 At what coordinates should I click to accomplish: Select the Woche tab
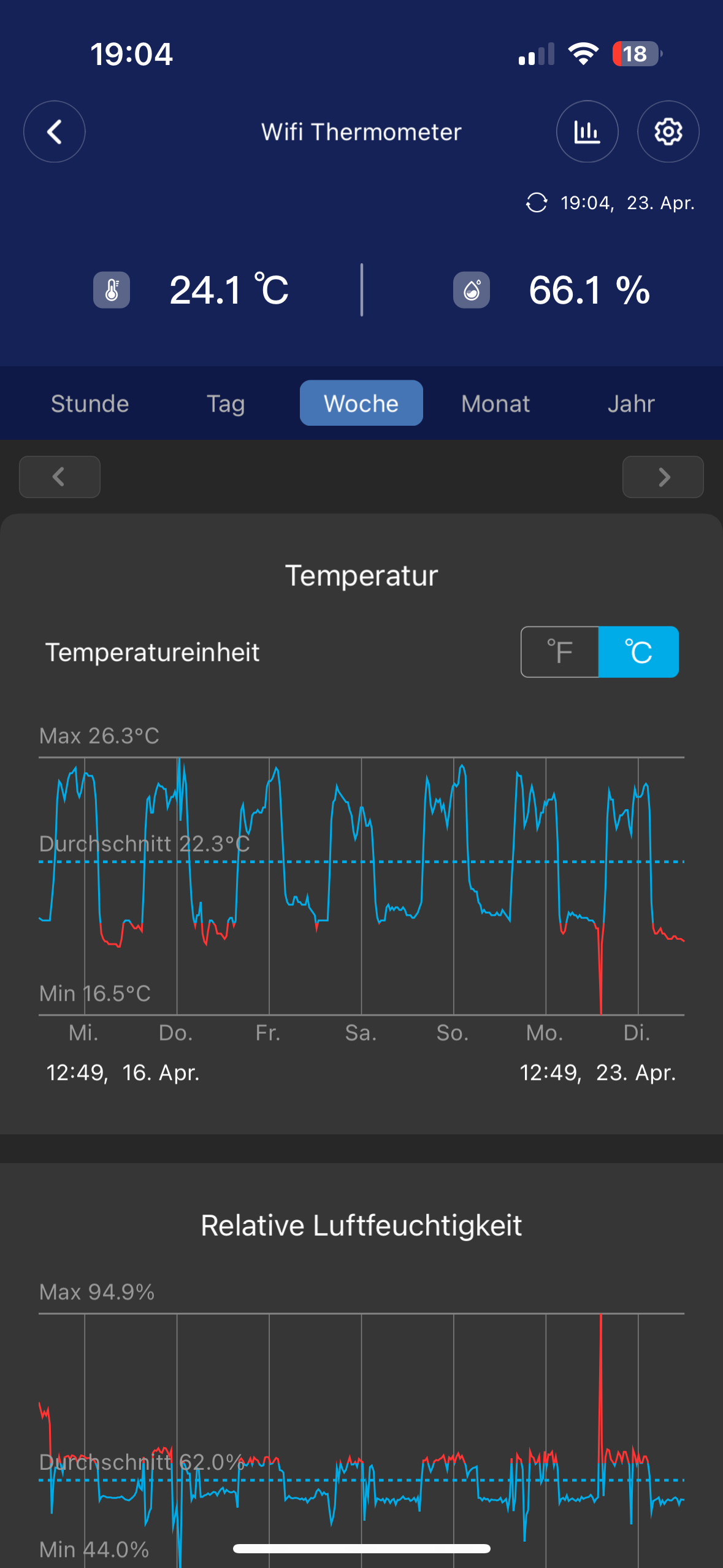pyautogui.click(x=361, y=403)
